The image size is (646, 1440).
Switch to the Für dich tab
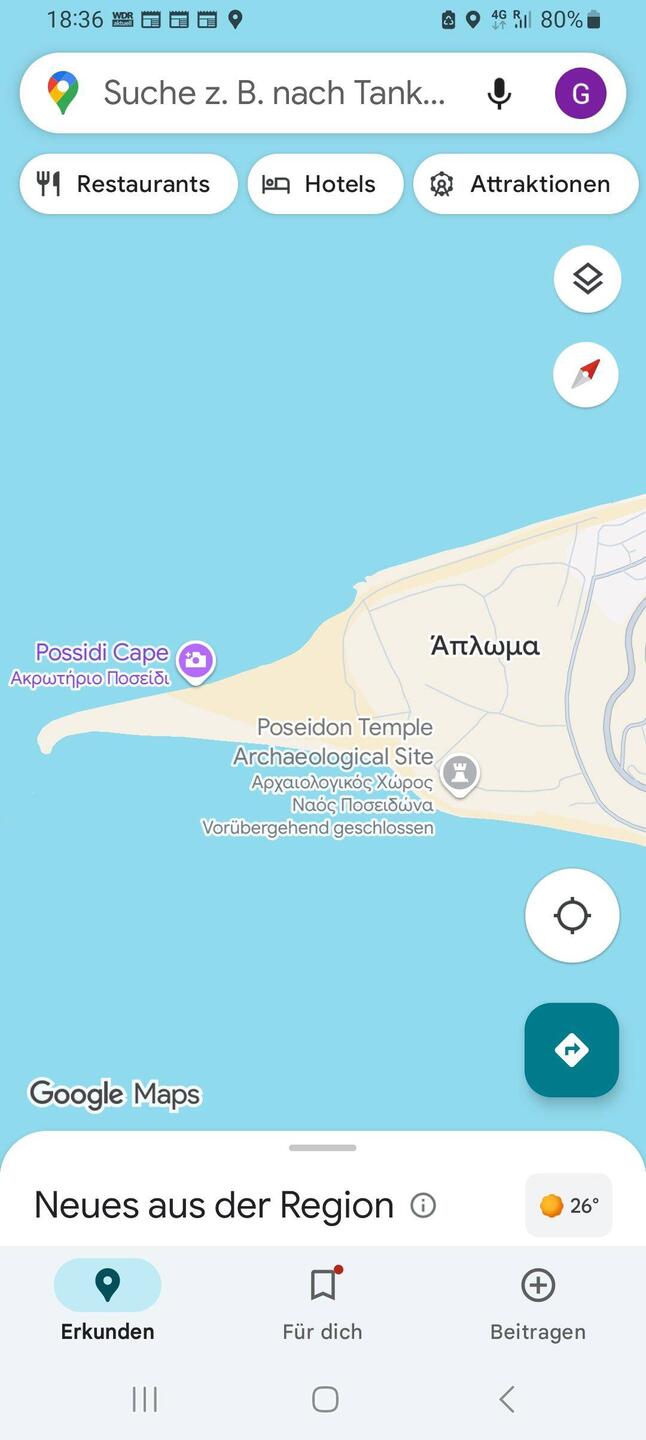coord(322,1302)
